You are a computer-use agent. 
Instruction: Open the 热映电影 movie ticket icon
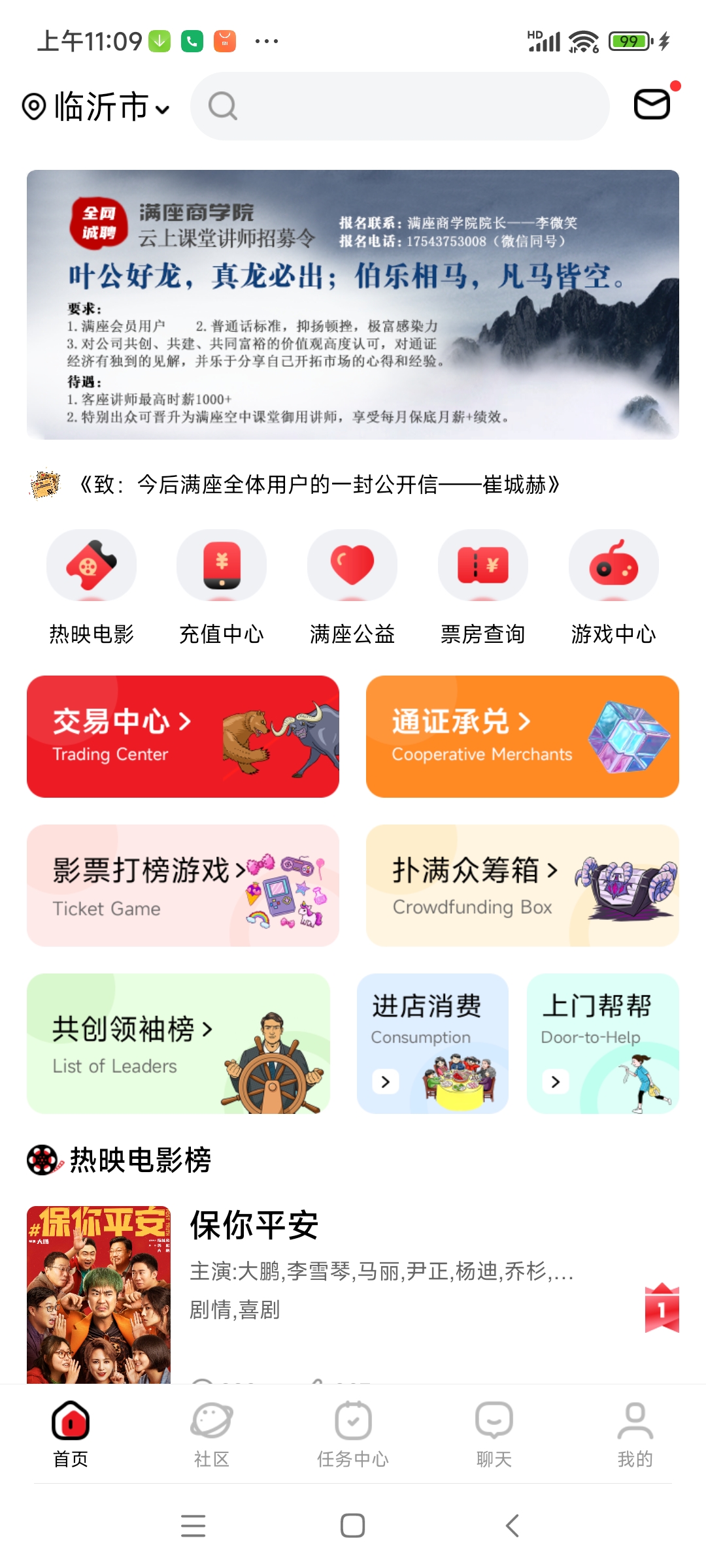point(91,565)
